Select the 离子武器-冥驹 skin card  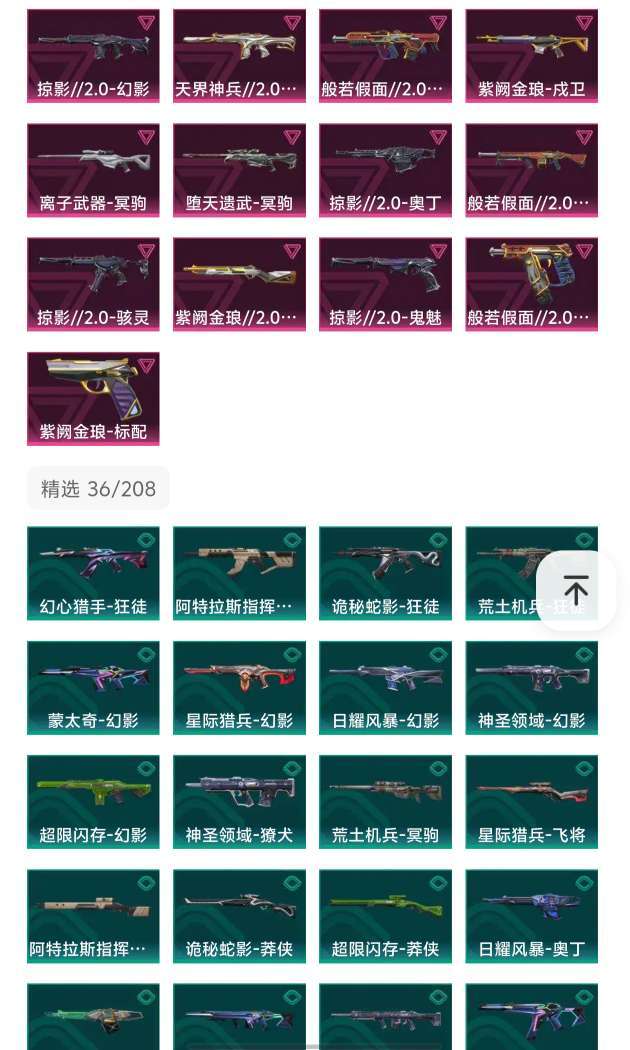93,170
